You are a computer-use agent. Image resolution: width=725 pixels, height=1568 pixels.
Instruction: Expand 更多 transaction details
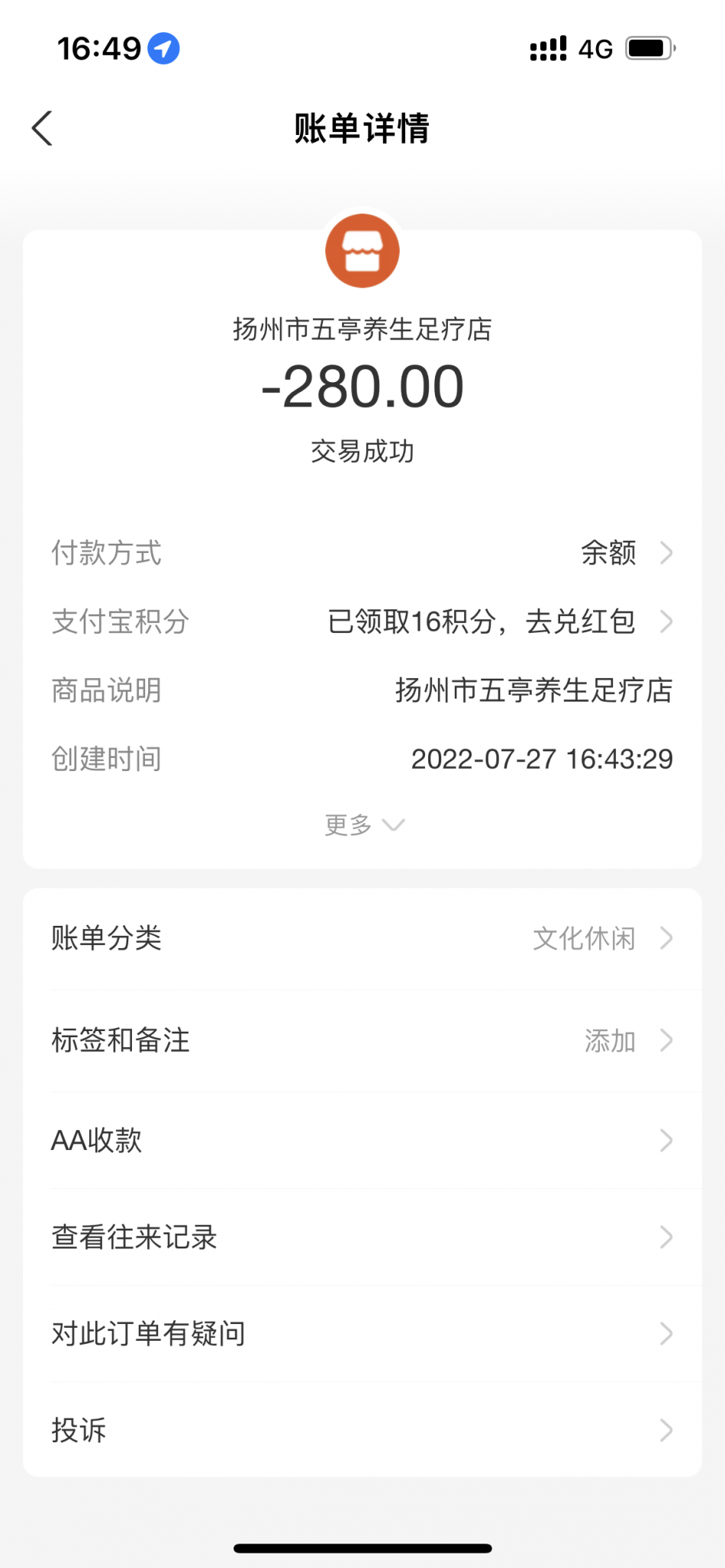tap(363, 825)
